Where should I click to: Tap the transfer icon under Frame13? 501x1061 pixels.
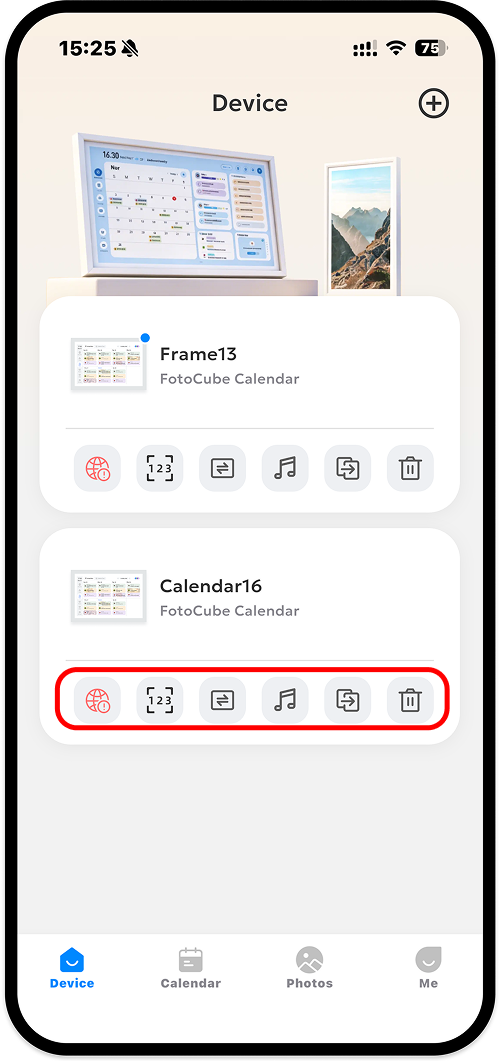coord(347,468)
